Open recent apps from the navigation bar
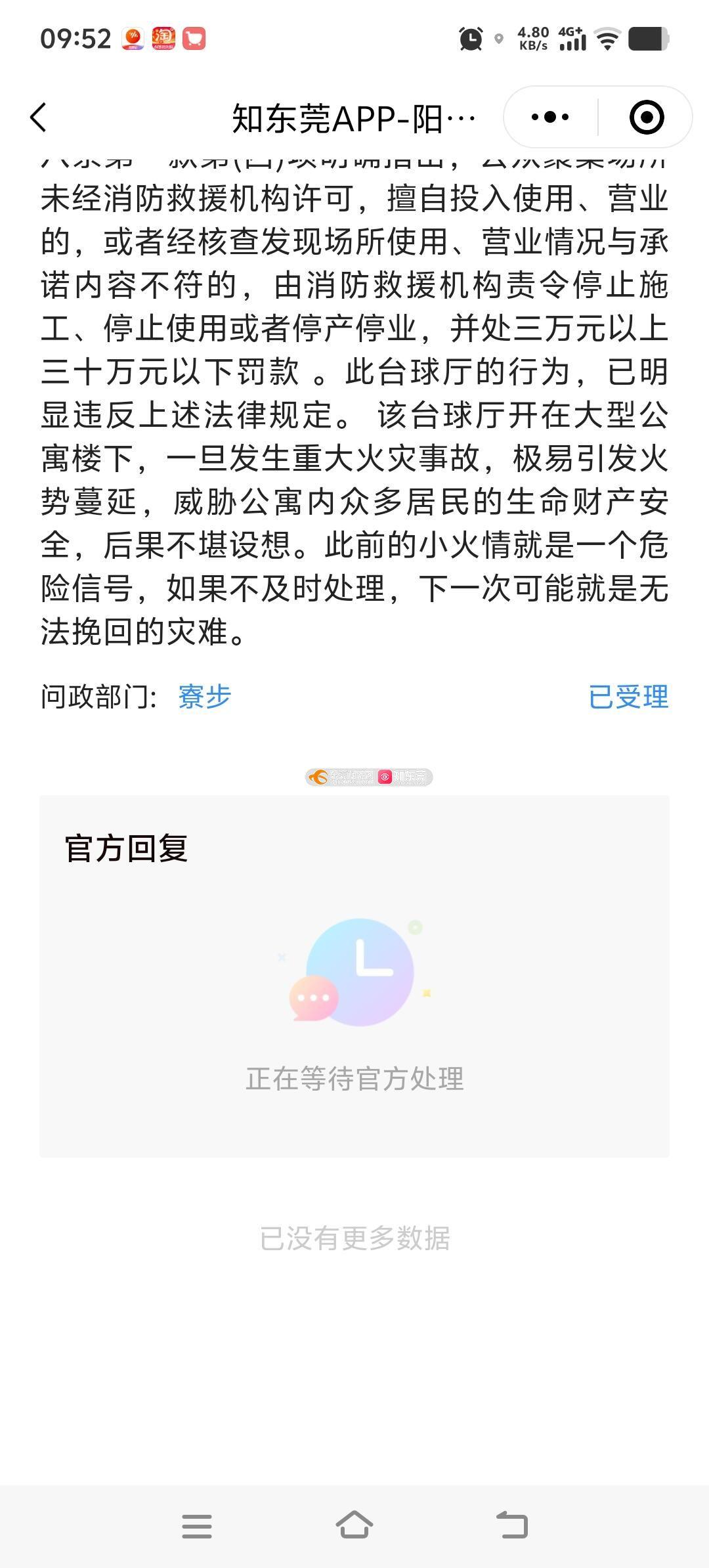The width and height of the screenshot is (709, 1568). coord(197,1525)
